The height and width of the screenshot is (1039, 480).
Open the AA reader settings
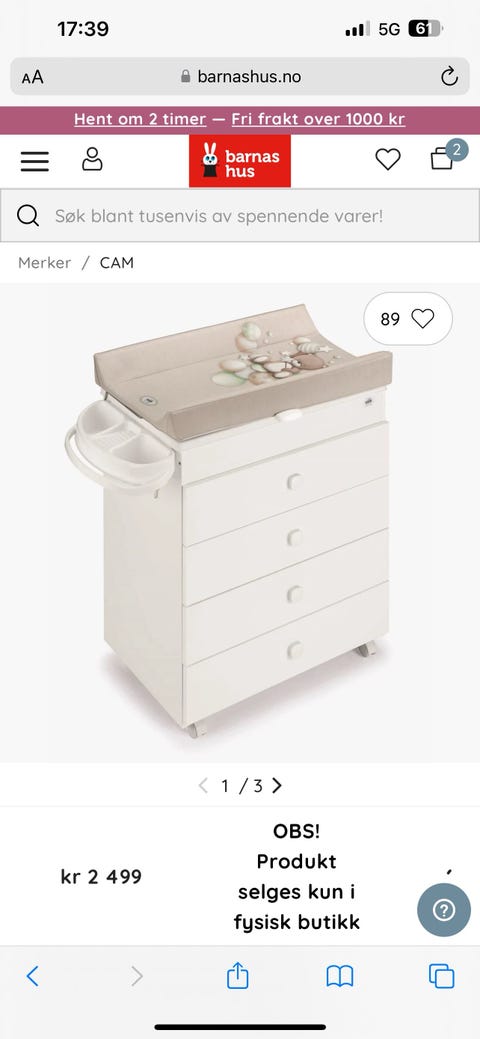point(32,77)
